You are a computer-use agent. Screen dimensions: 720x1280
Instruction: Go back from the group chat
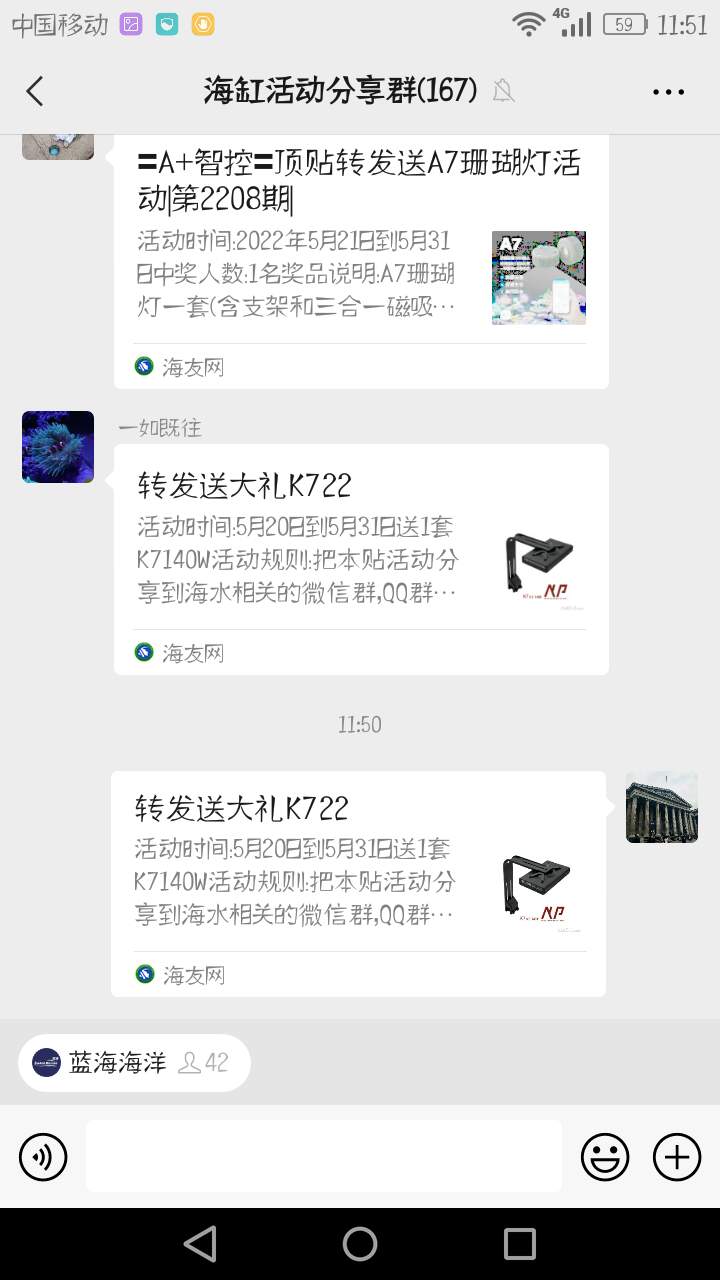click(35, 91)
